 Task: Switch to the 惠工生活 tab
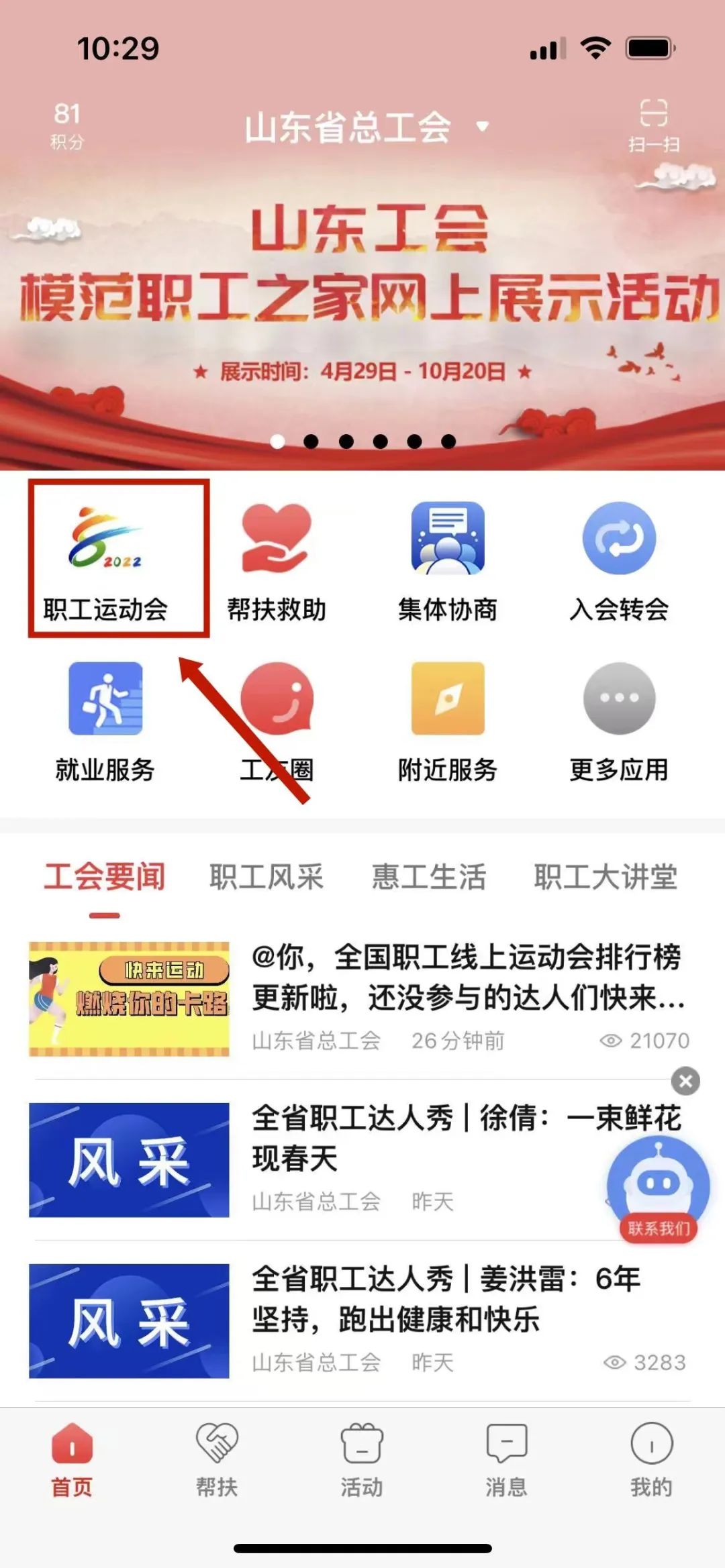pos(429,876)
